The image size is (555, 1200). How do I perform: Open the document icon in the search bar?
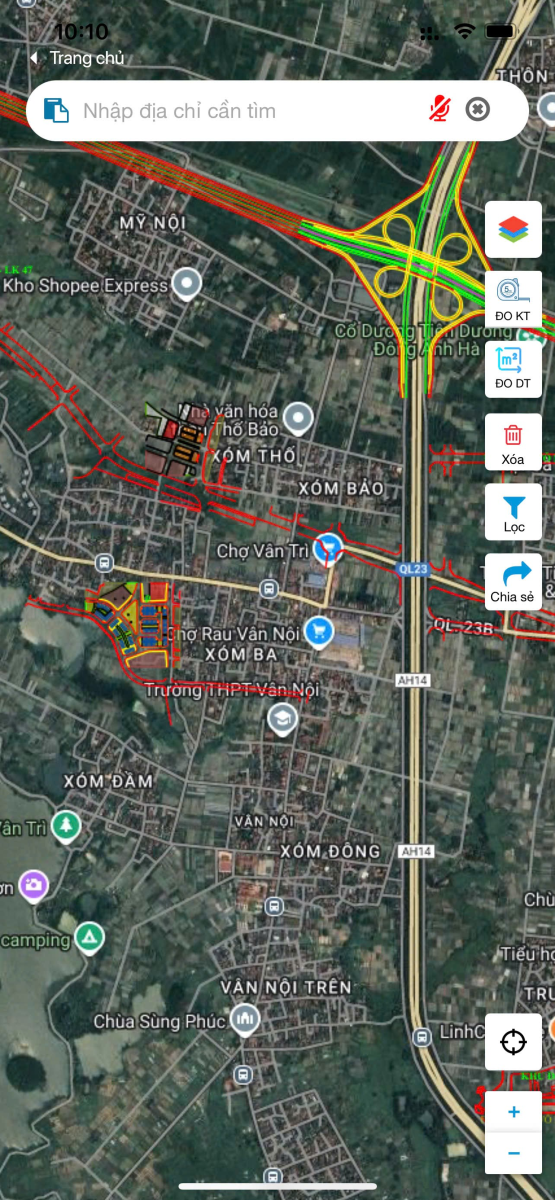click(57, 110)
